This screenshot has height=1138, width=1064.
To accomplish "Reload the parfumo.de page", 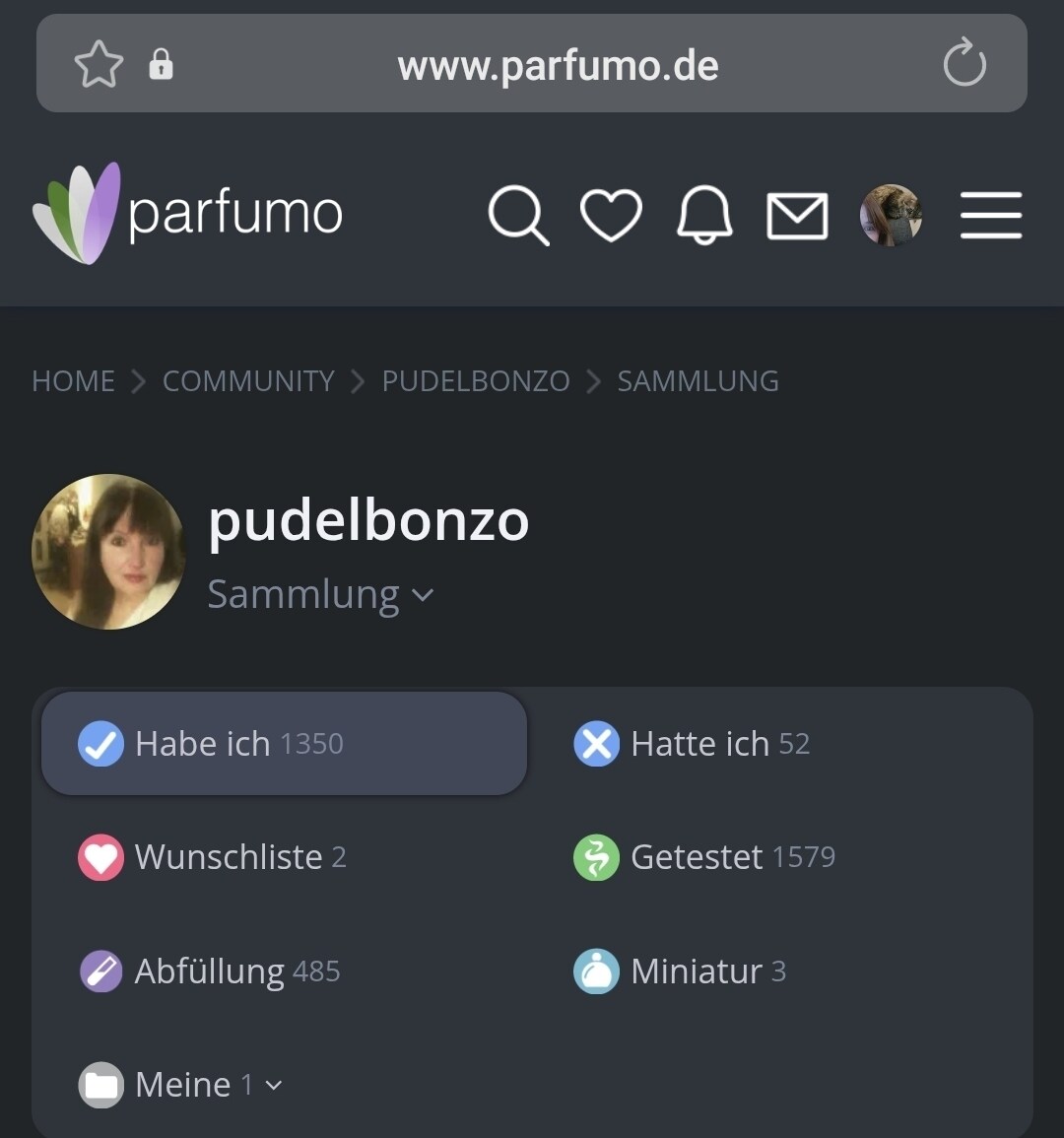I will coord(964,65).
